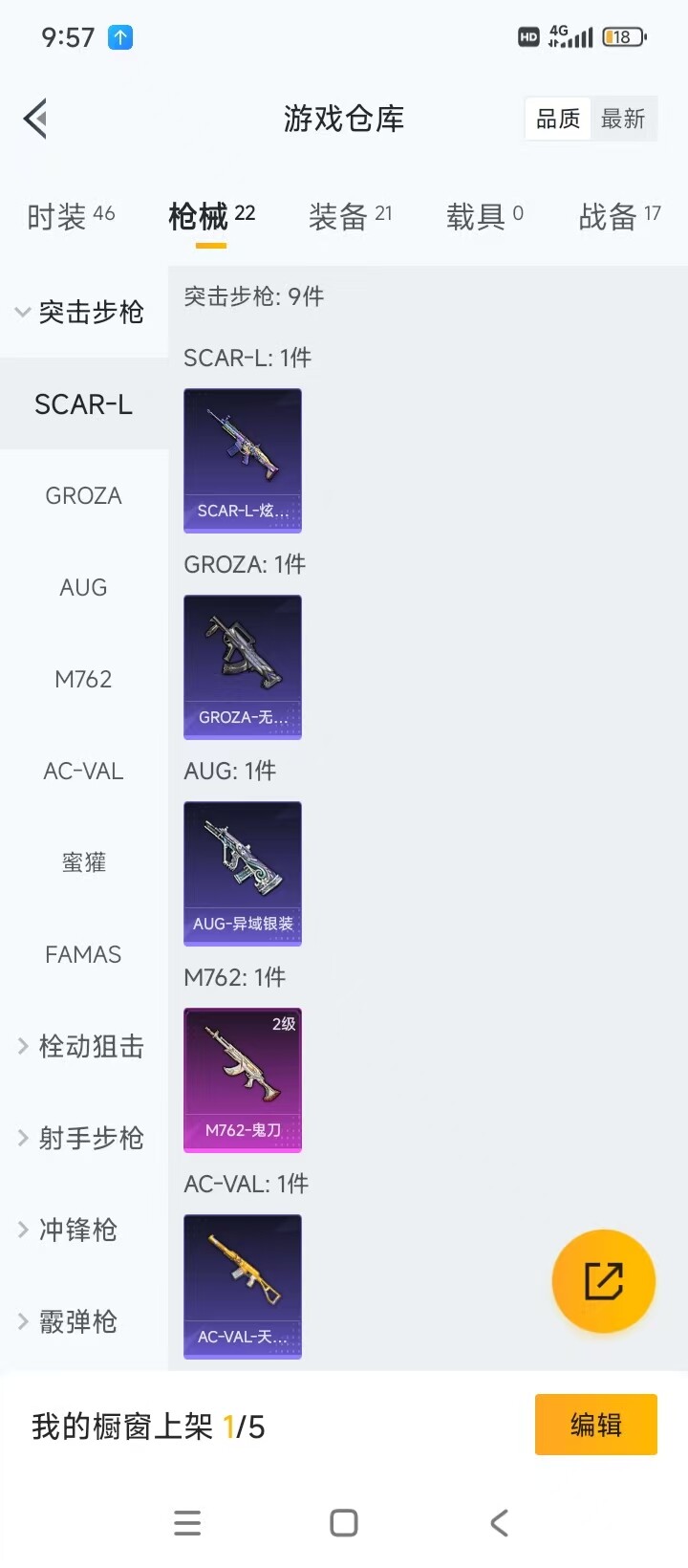Viewport: 688px width, 1568px height.
Task: Tap the battery indicator showing 18 percent
Action: pos(622,36)
